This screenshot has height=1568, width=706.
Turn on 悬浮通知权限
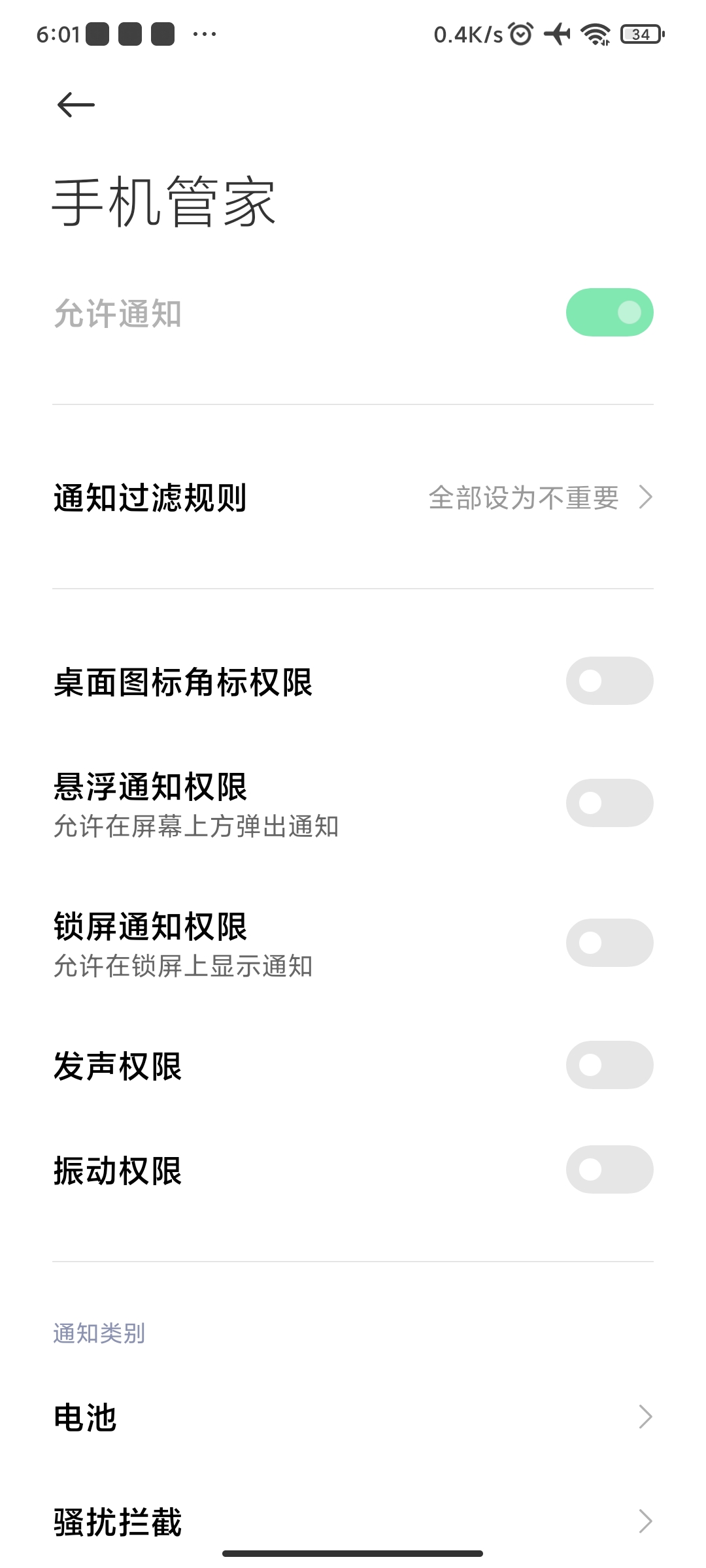click(609, 803)
